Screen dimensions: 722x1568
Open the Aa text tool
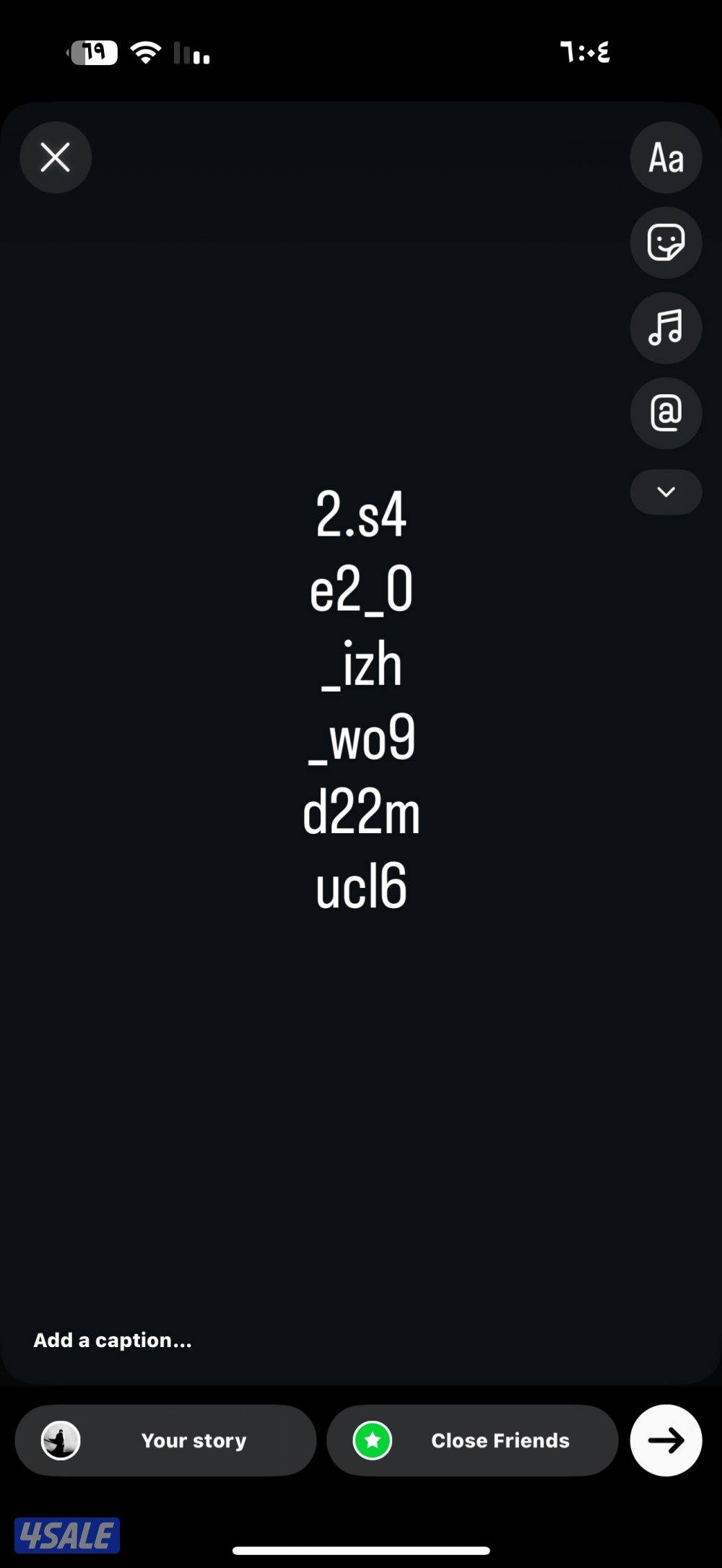tap(665, 157)
